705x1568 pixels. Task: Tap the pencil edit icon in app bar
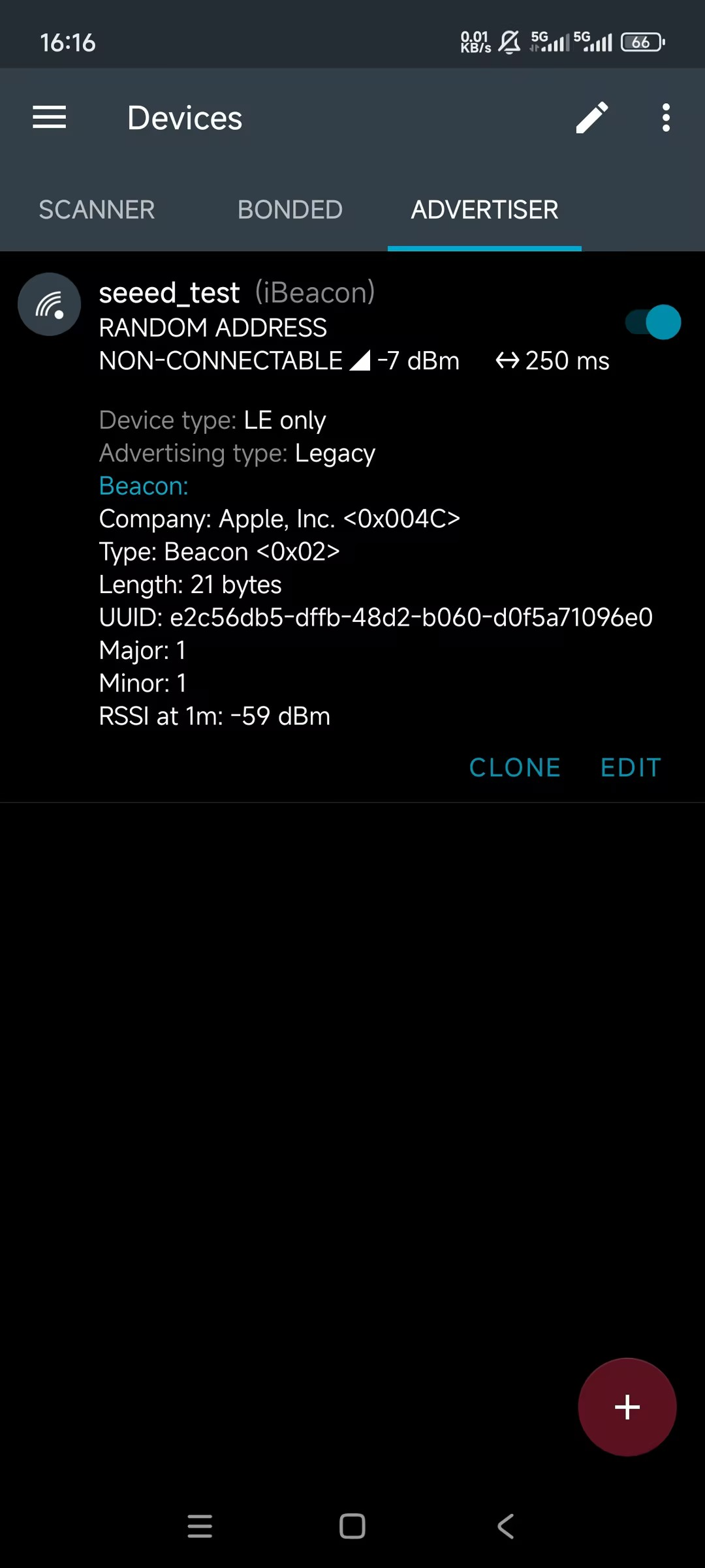tap(591, 117)
